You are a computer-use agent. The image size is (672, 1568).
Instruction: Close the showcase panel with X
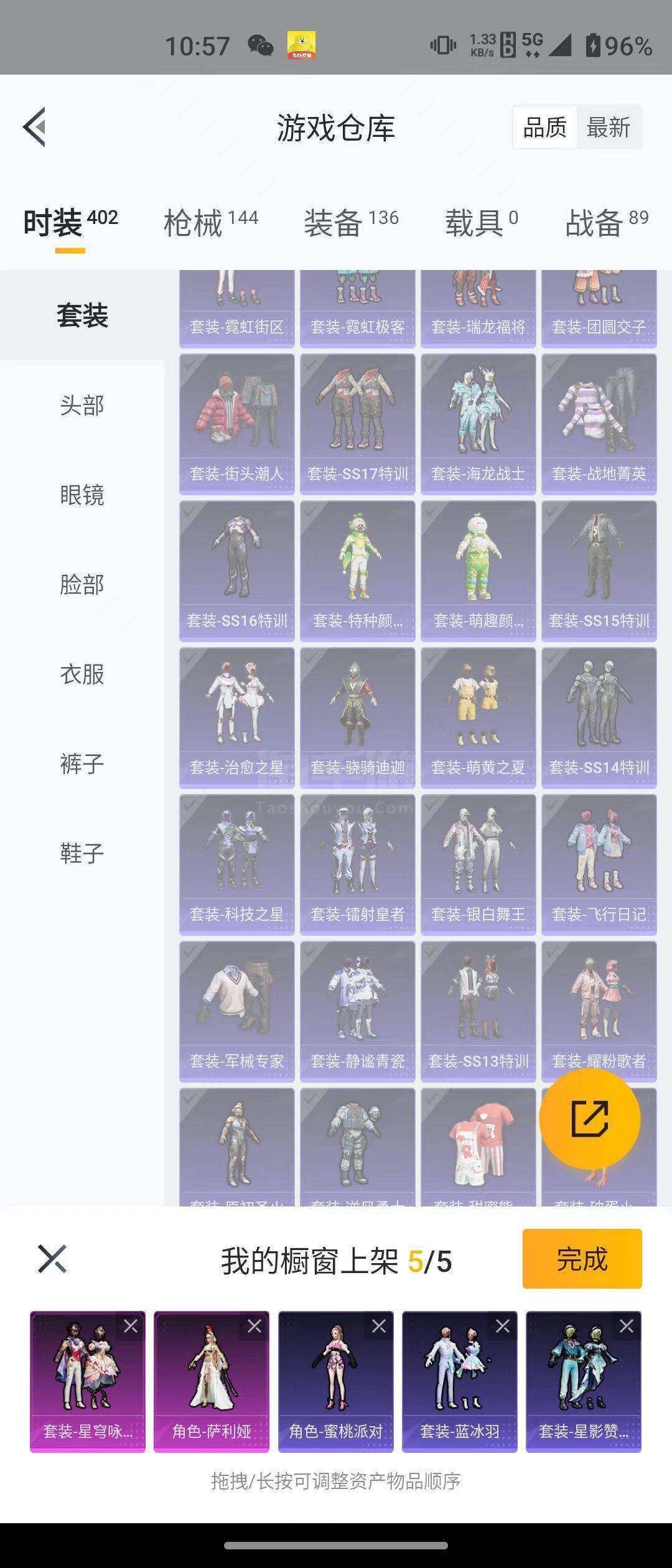coord(52,1259)
